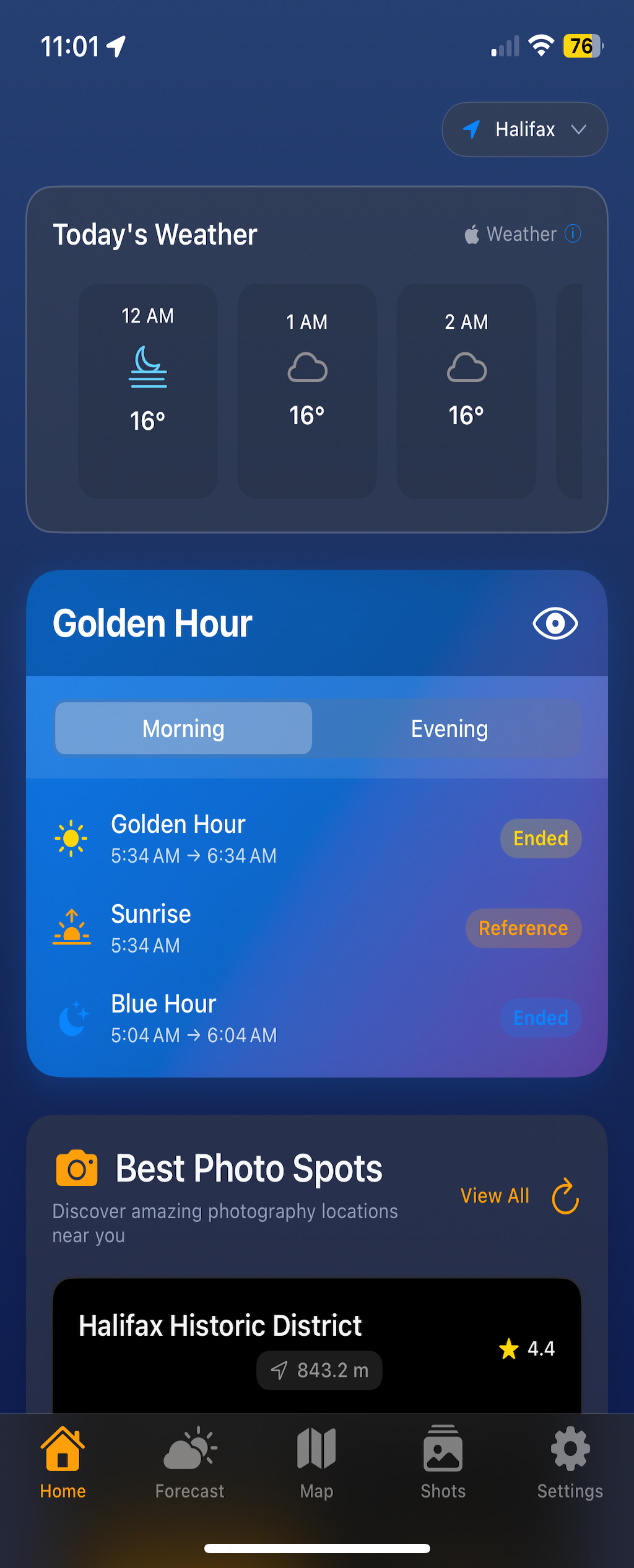Switch to the Evening segment
634x1568 pixels.
449,728
